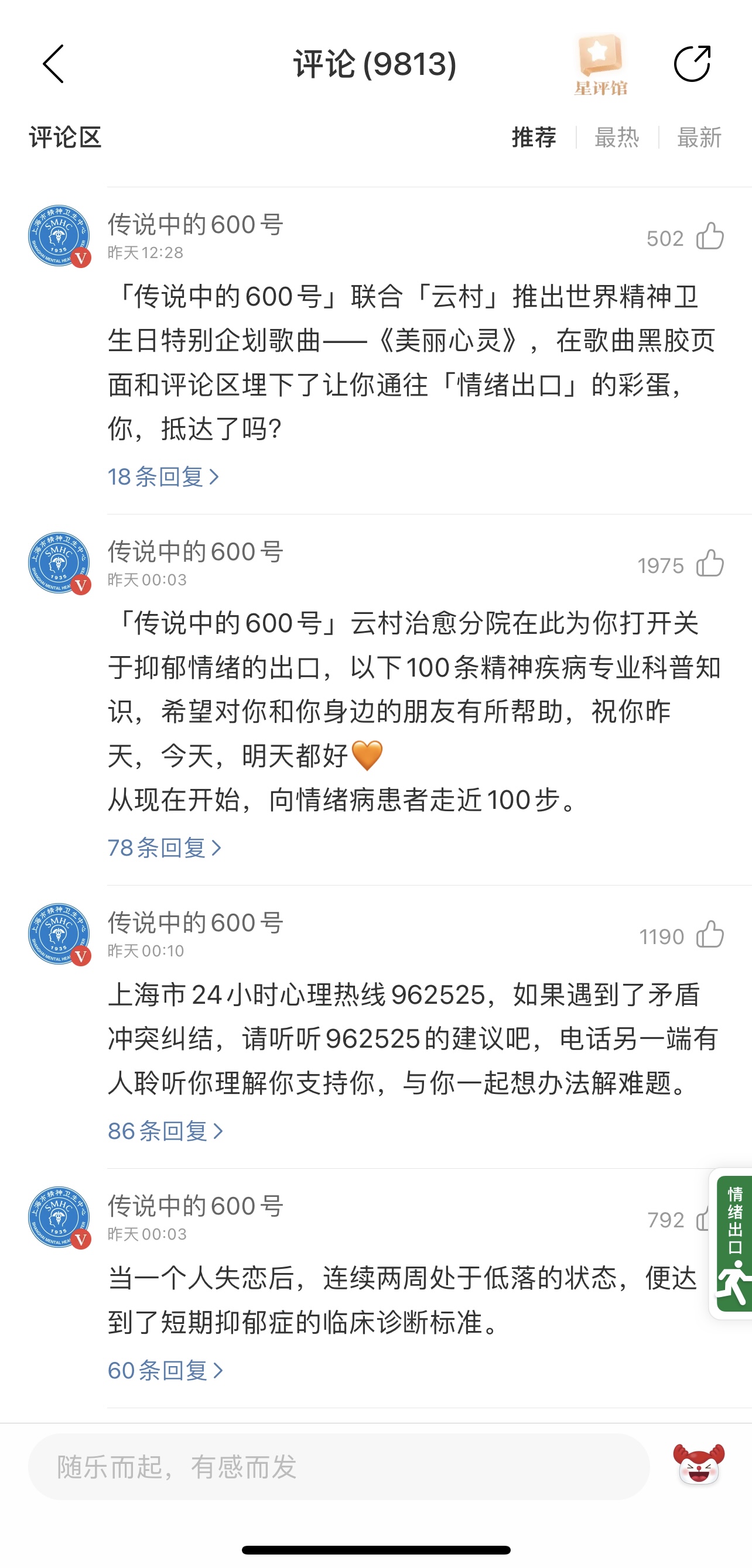The width and height of the screenshot is (752, 1568).
Task: Expand the 78条回复 replies
Action: (165, 848)
